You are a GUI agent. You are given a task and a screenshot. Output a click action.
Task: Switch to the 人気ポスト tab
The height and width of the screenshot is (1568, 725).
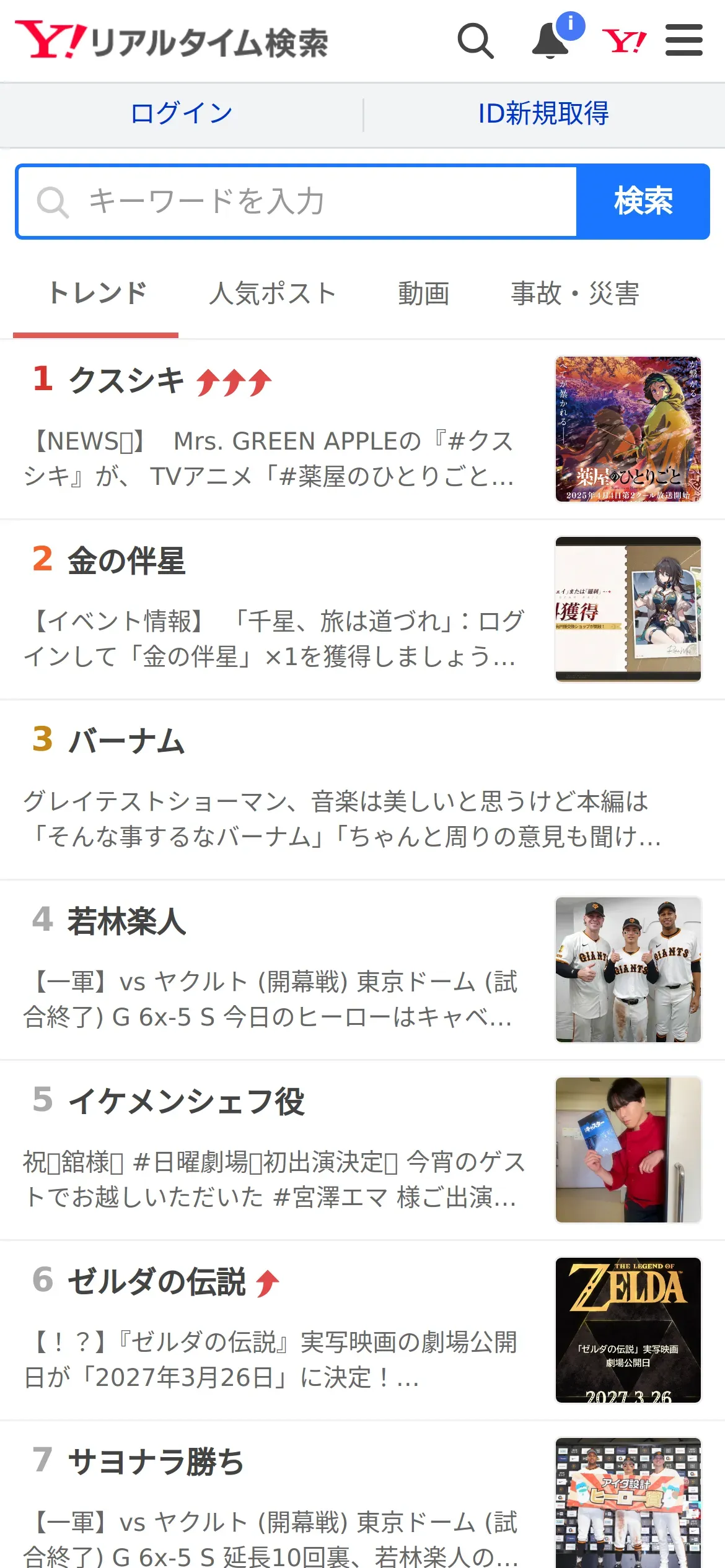(273, 294)
